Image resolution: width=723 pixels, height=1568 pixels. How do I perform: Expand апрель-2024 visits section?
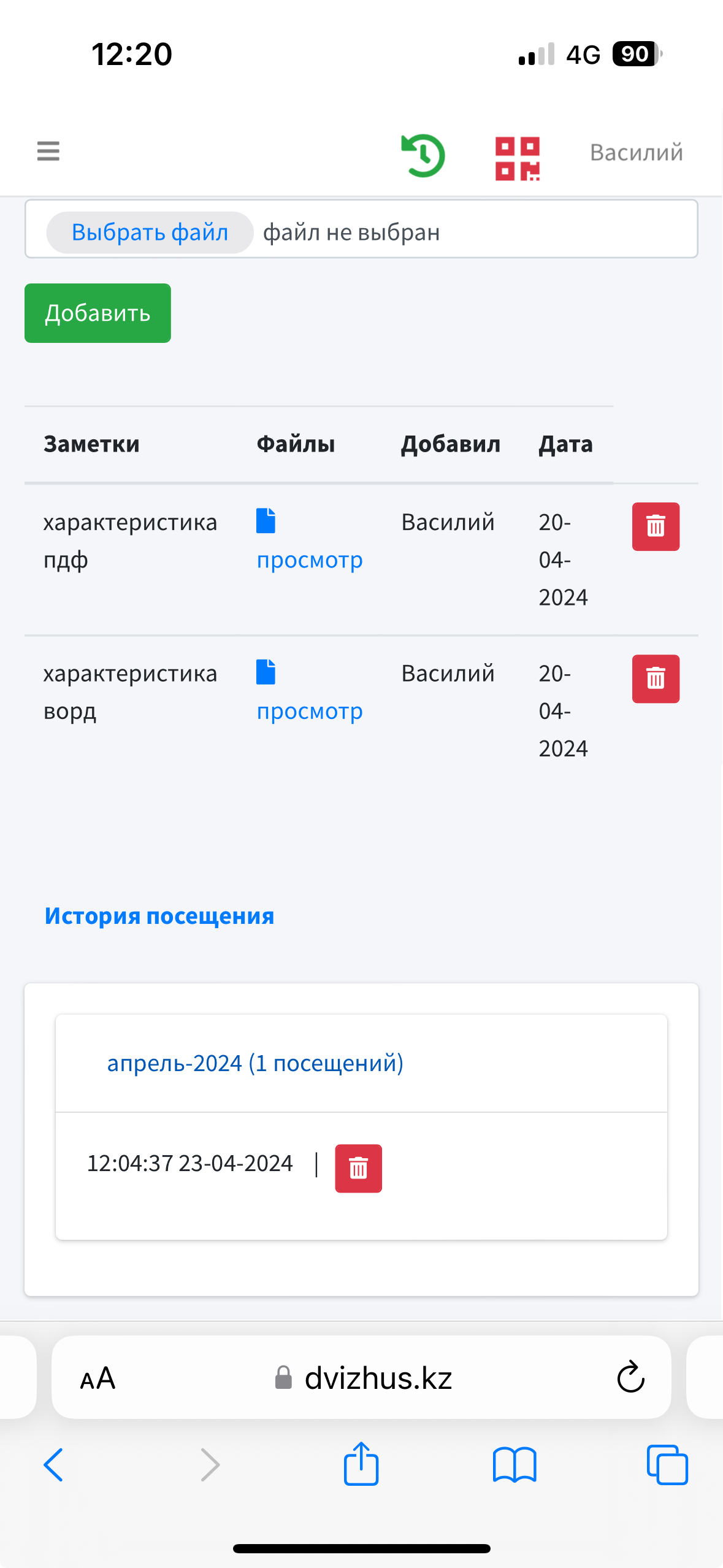tap(255, 1063)
